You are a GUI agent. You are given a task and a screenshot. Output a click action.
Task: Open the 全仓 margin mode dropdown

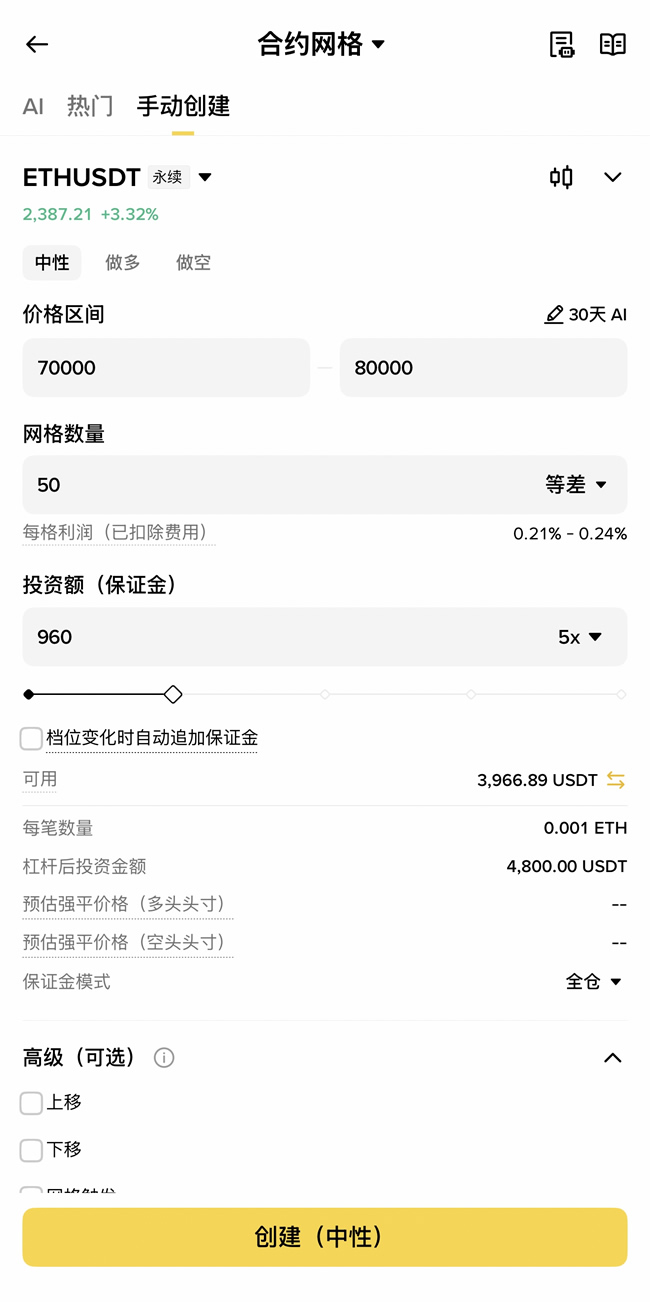tap(594, 982)
